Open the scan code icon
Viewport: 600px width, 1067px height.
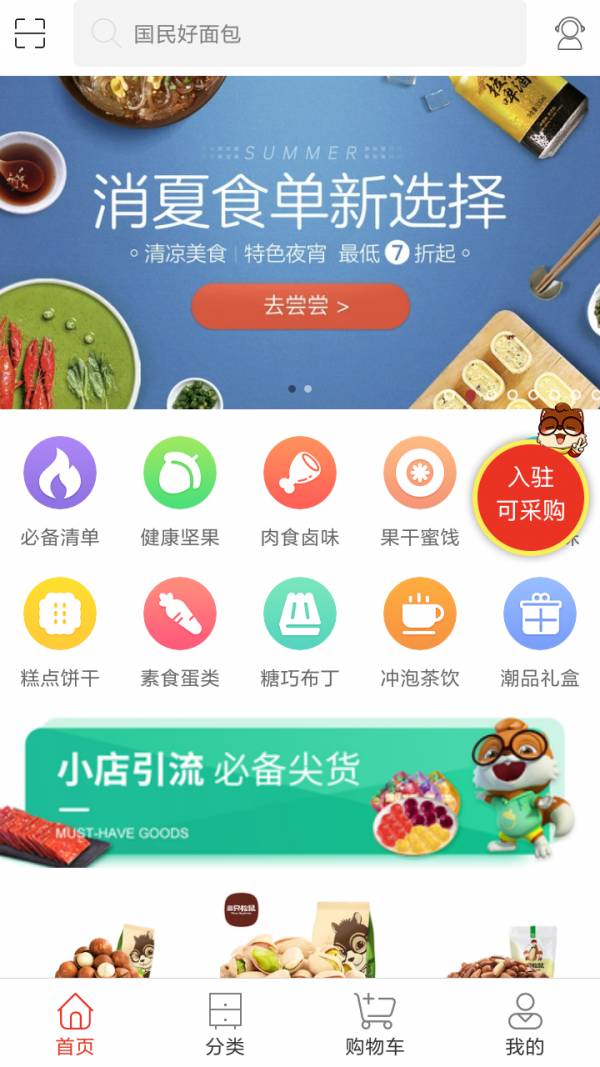(30, 34)
